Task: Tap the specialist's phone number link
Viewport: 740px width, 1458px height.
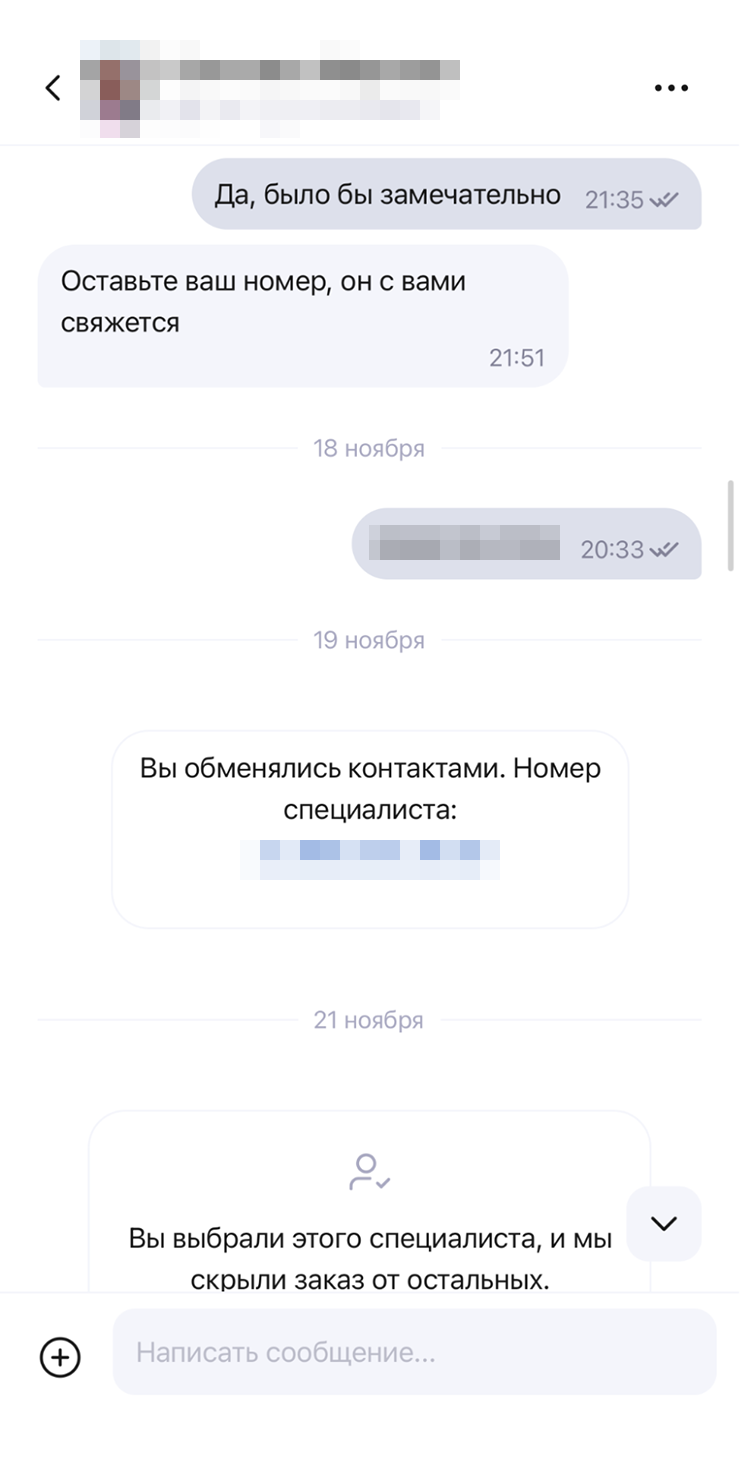Action: point(370,860)
